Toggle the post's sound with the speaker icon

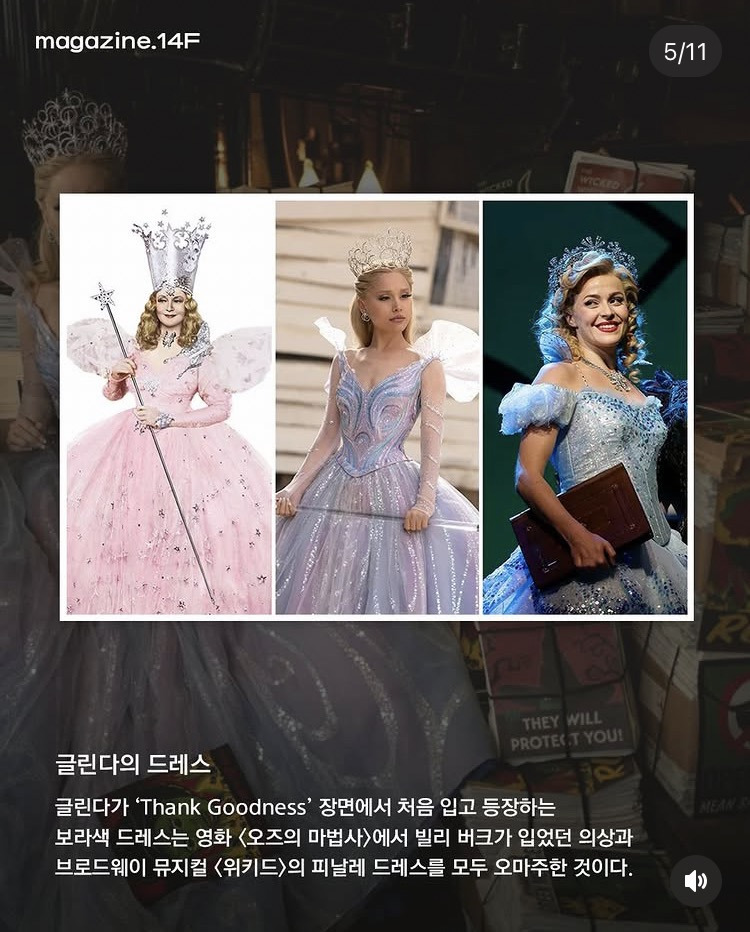click(696, 881)
